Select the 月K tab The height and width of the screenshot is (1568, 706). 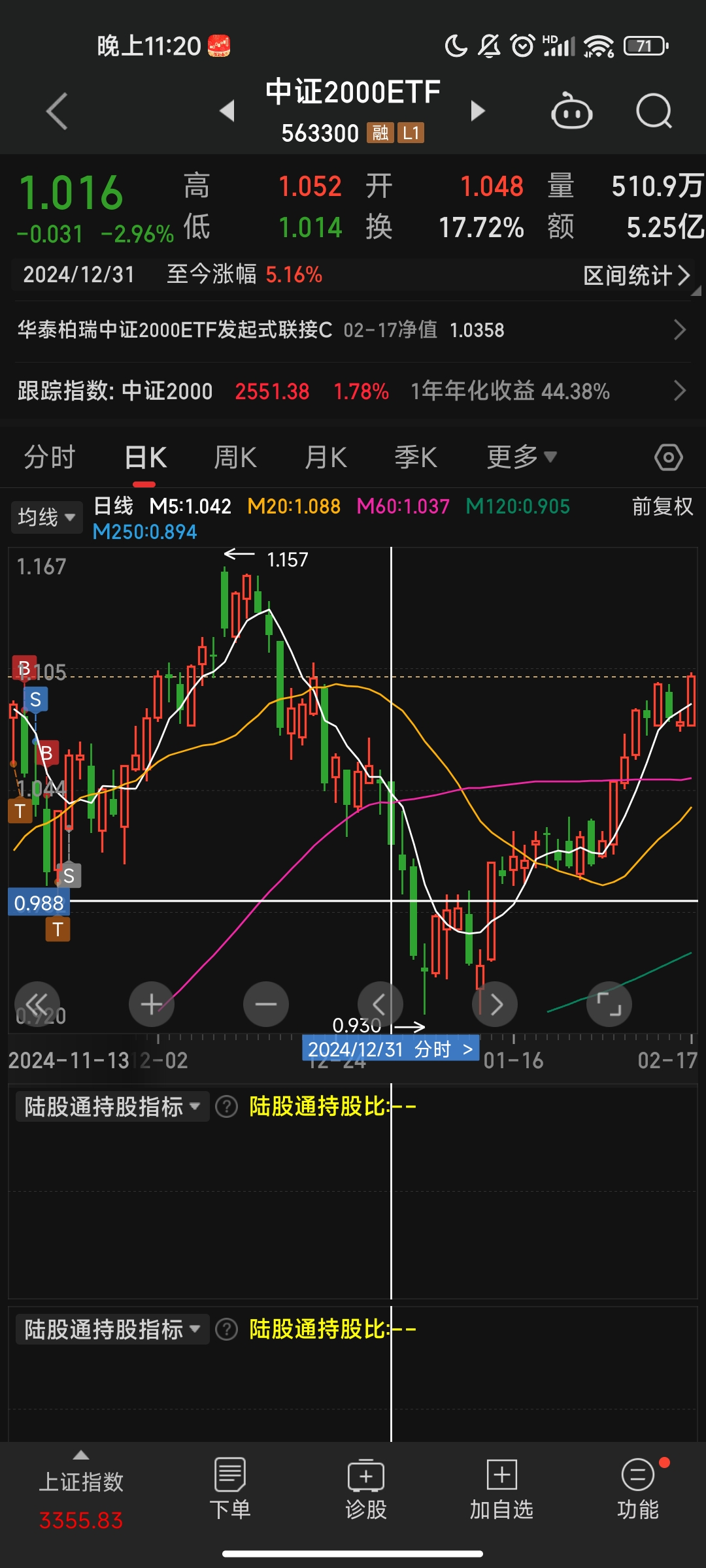click(x=326, y=457)
